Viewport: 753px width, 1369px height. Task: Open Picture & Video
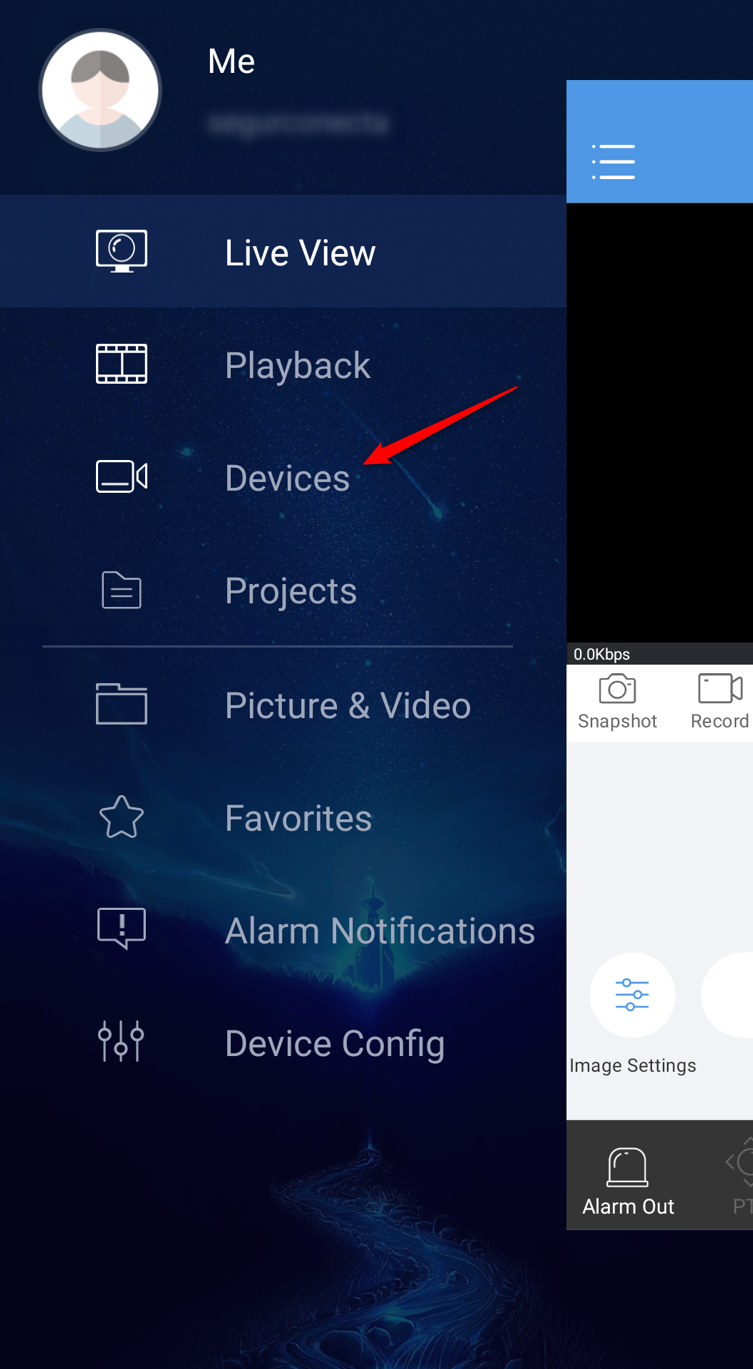coord(283,705)
